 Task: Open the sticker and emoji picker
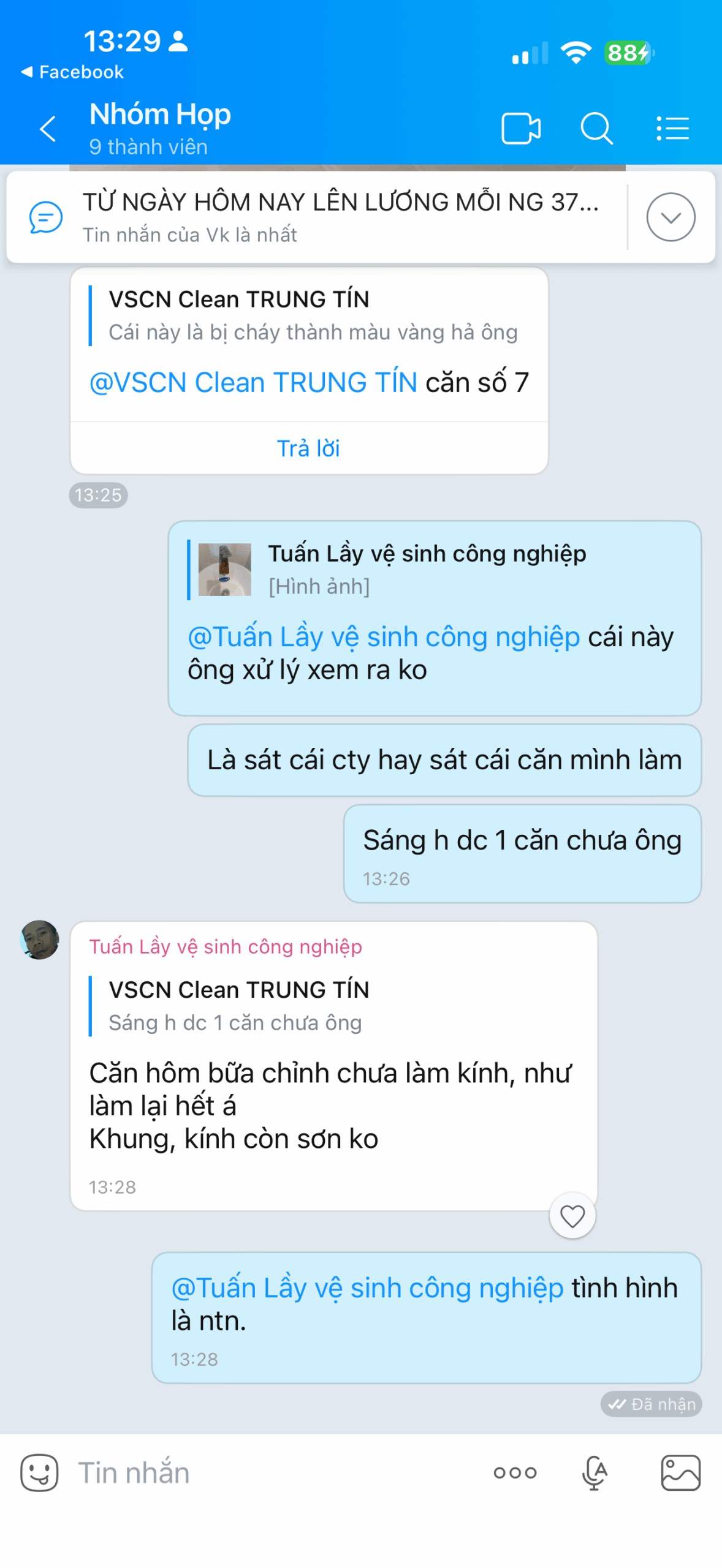pyautogui.click(x=39, y=1473)
